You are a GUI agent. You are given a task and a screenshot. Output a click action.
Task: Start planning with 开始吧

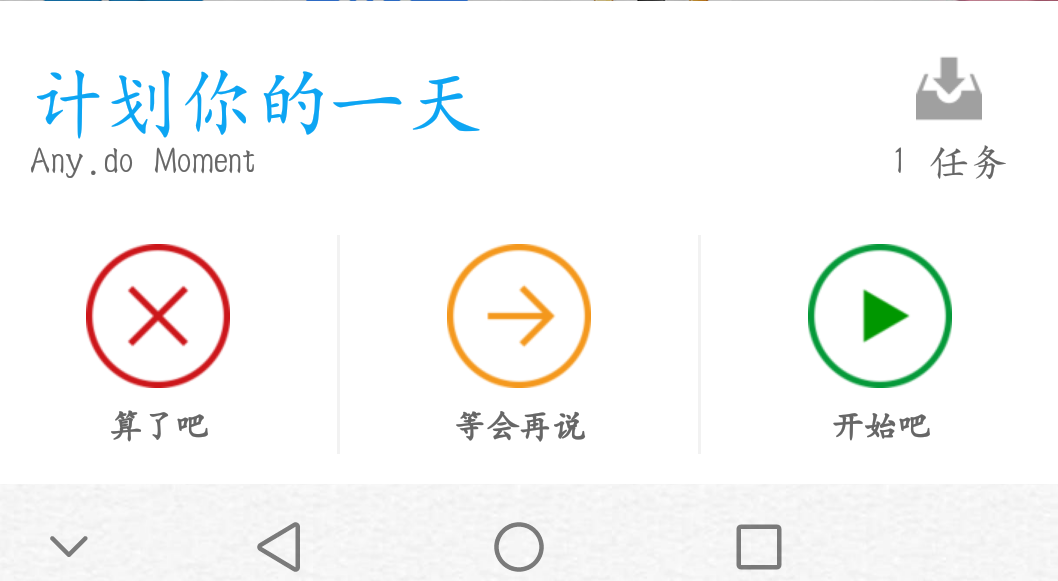(880, 316)
